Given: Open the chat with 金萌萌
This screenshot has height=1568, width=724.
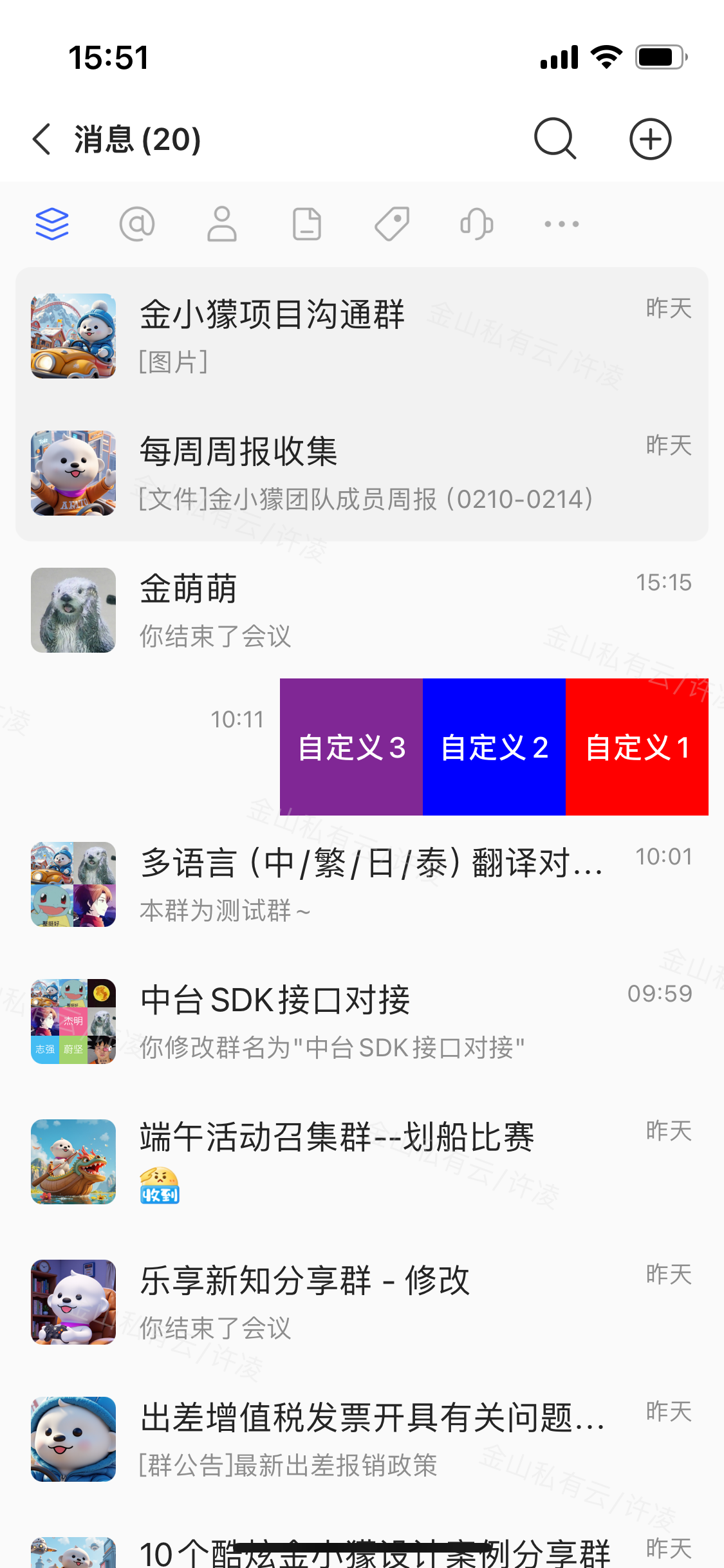Looking at the screenshot, I should point(360,610).
